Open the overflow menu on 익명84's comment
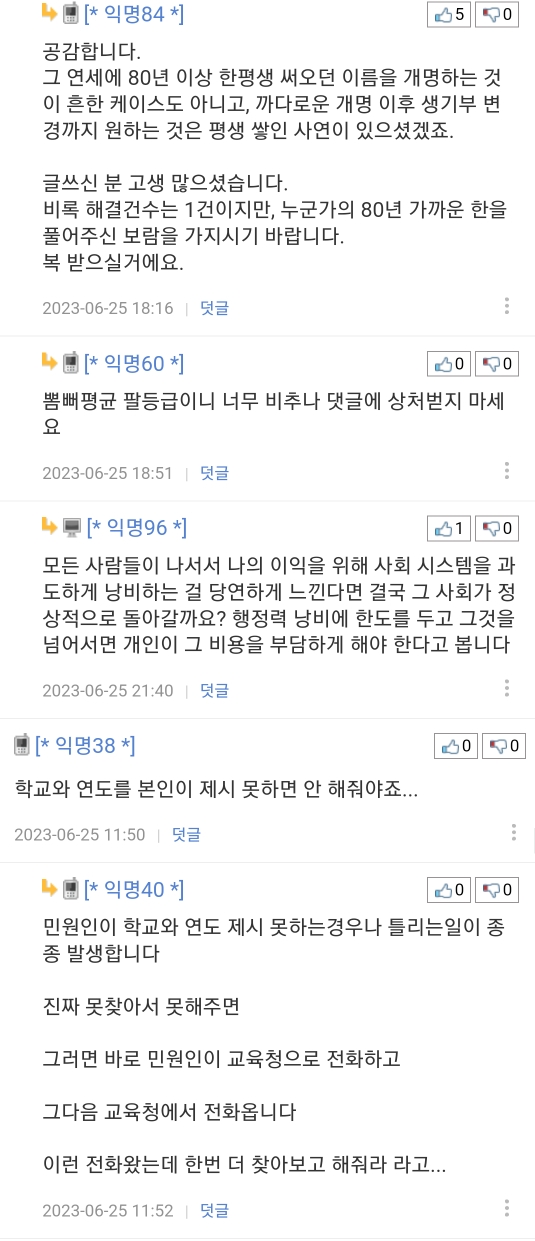This screenshot has height=1241, width=535. (507, 306)
